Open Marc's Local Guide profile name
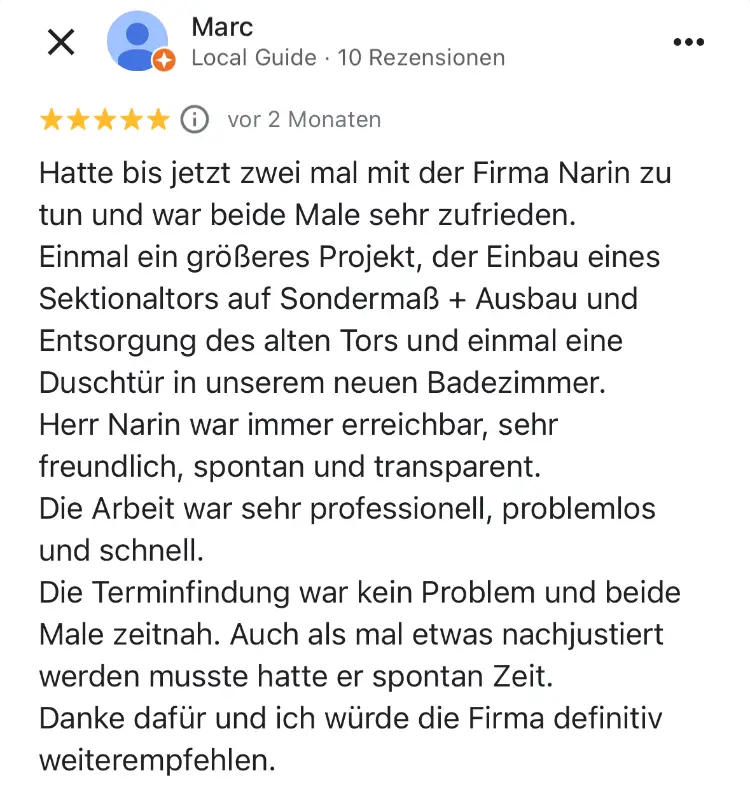This screenshot has height=792, width=750. tap(220, 26)
